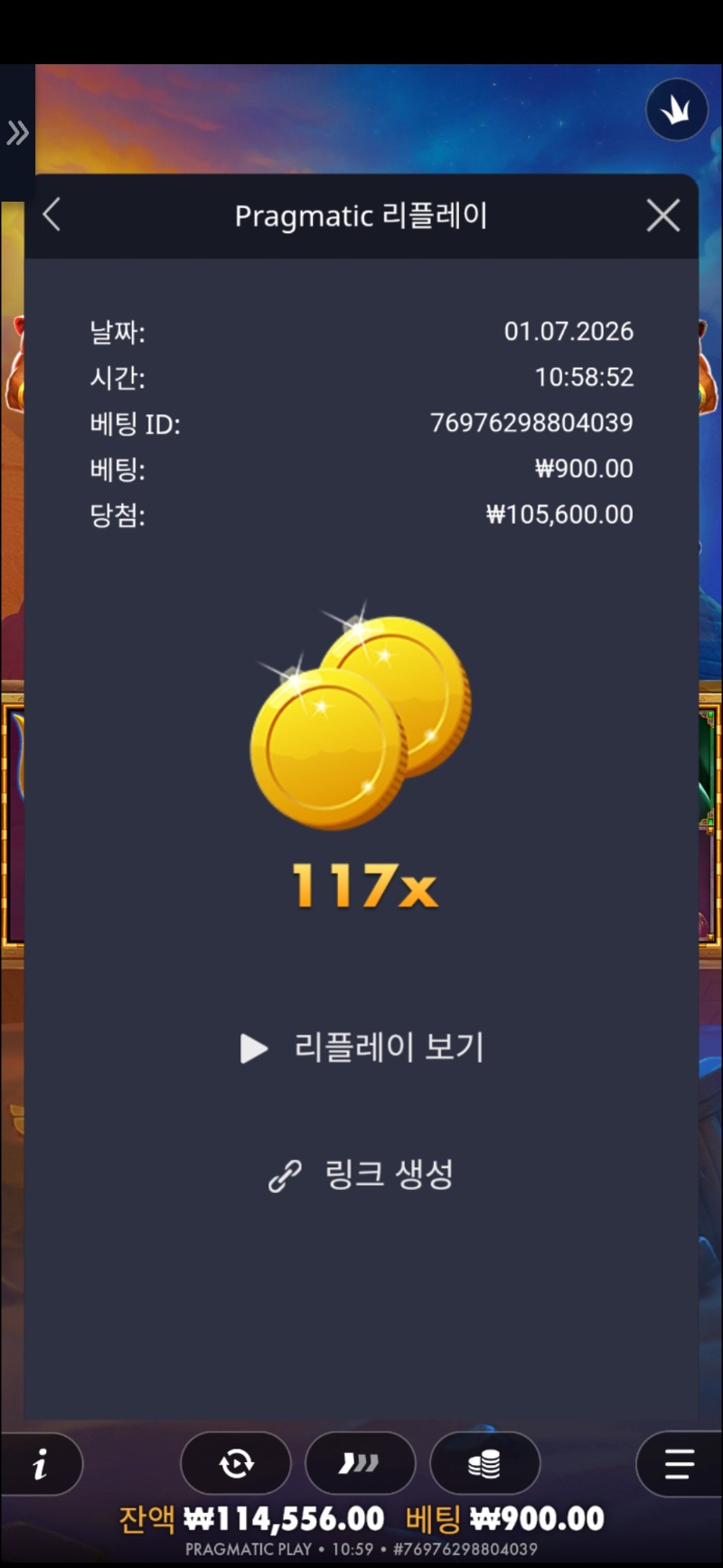Open the hamburger menu
The width and height of the screenshot is (723, 1568).
pos(680,1464)
